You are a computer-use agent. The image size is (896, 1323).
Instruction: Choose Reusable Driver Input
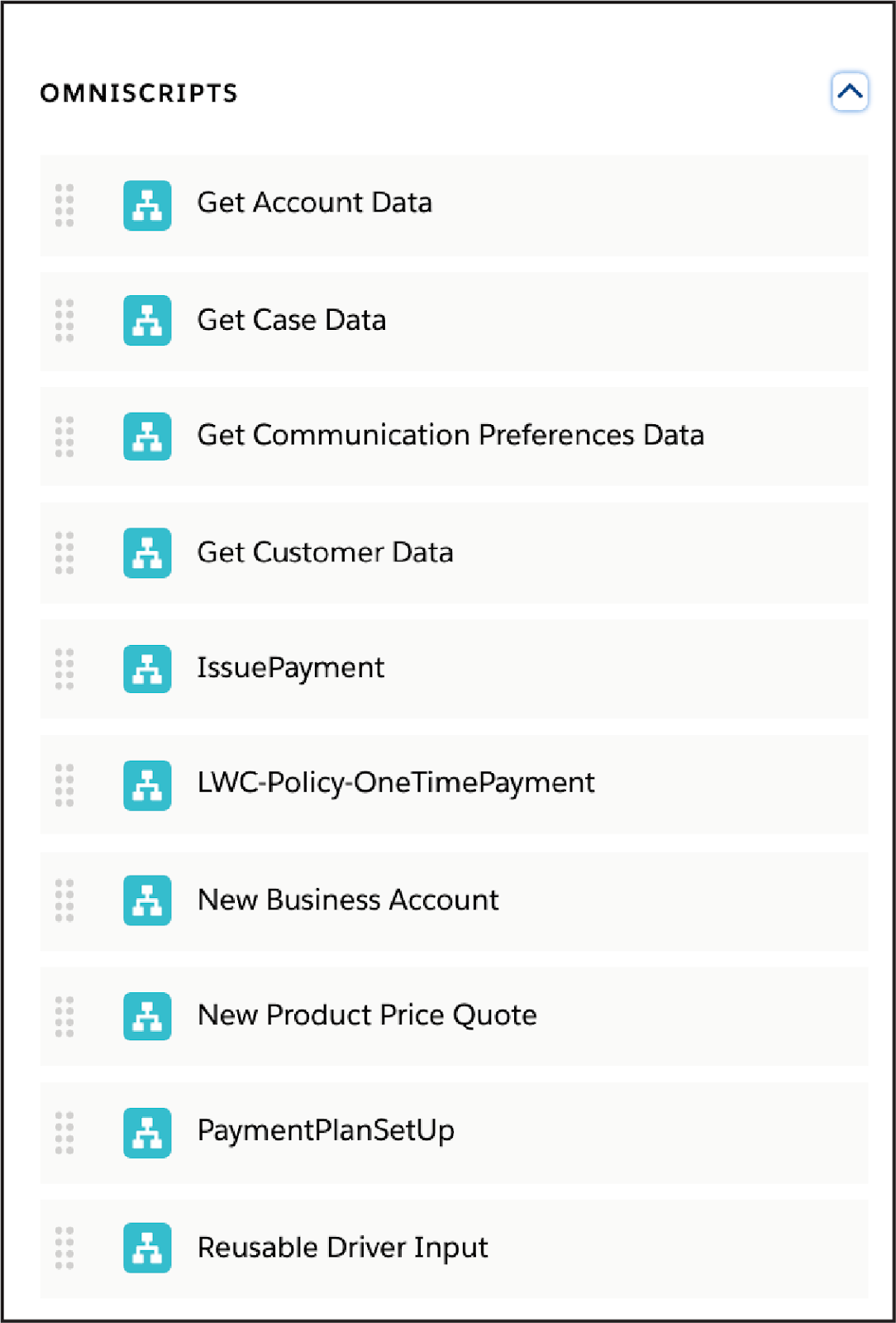(342, 1248)
